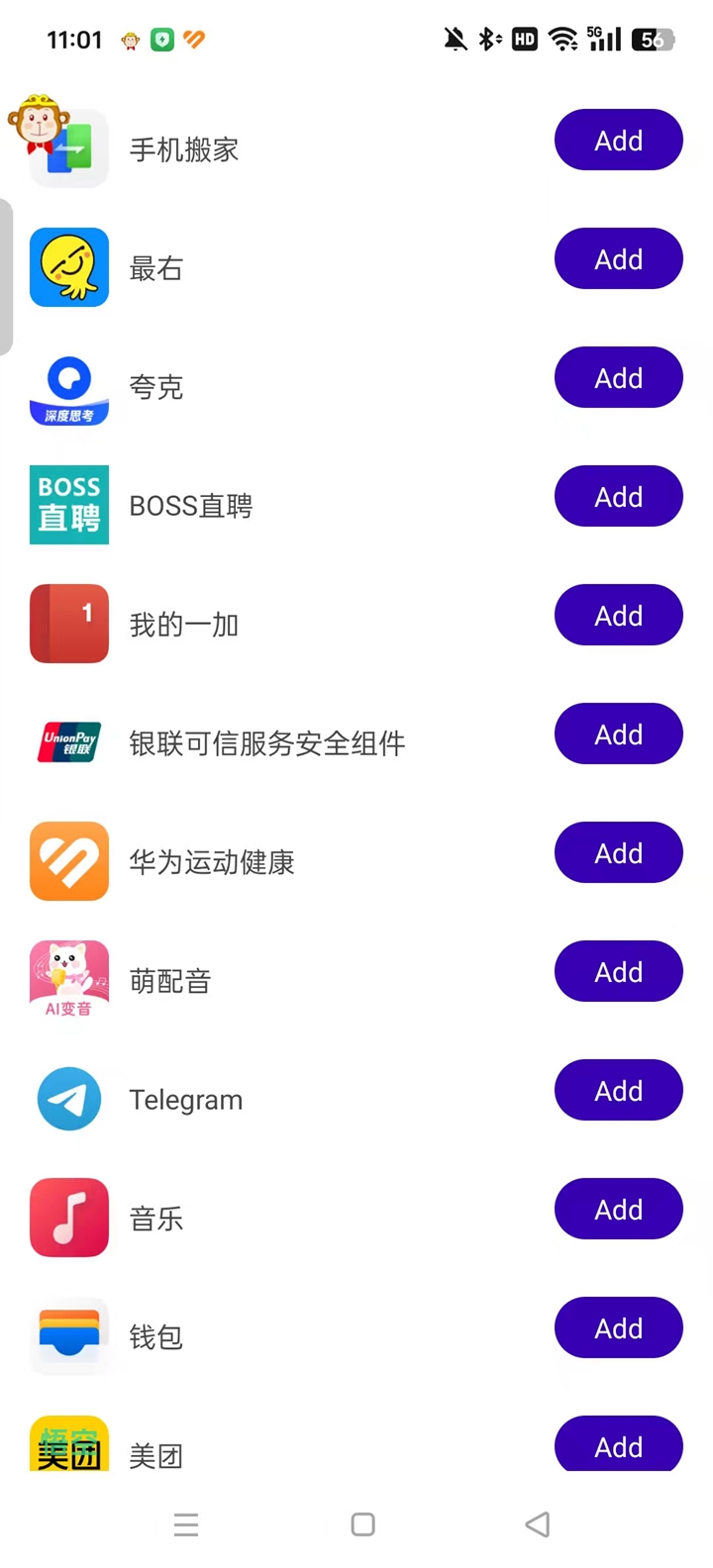Tap Add next to 夸克
The height and width of the screenshot is (1568, 713).
coord(618,378)
